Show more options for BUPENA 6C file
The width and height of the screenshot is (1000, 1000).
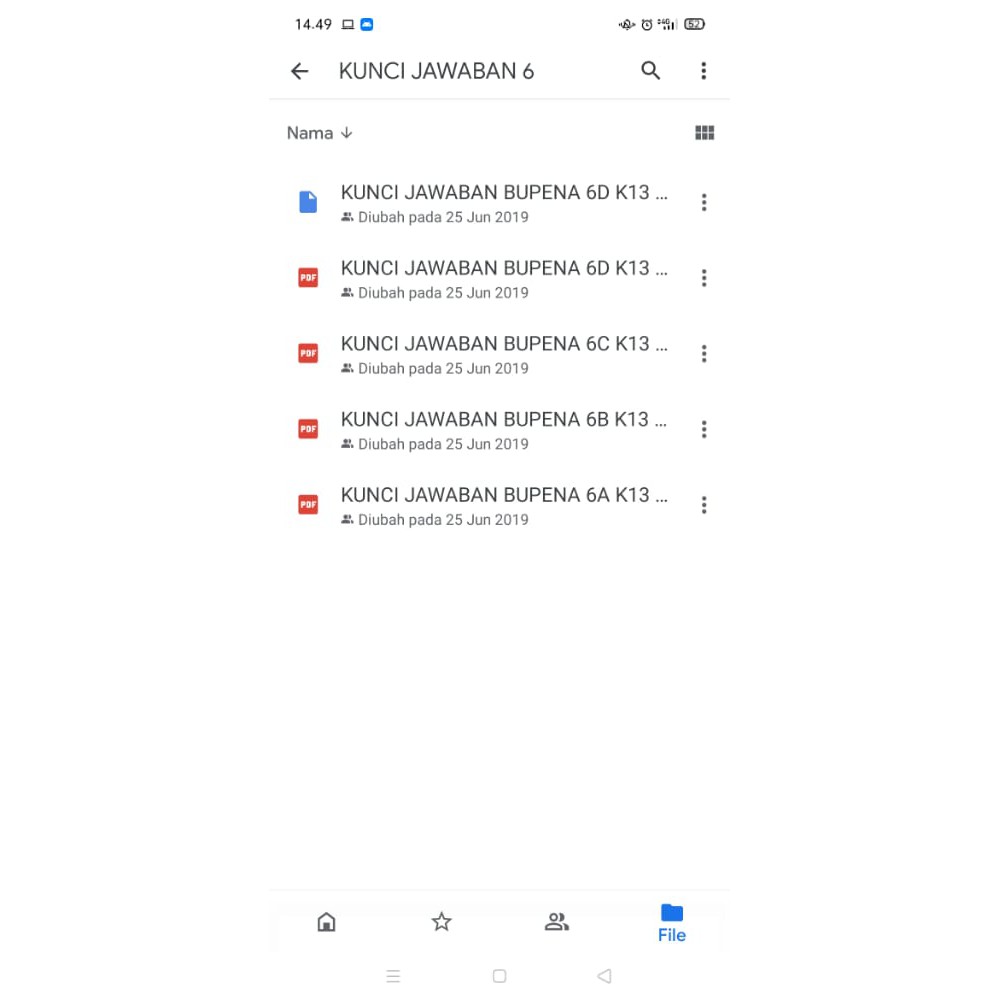point(704,354)
